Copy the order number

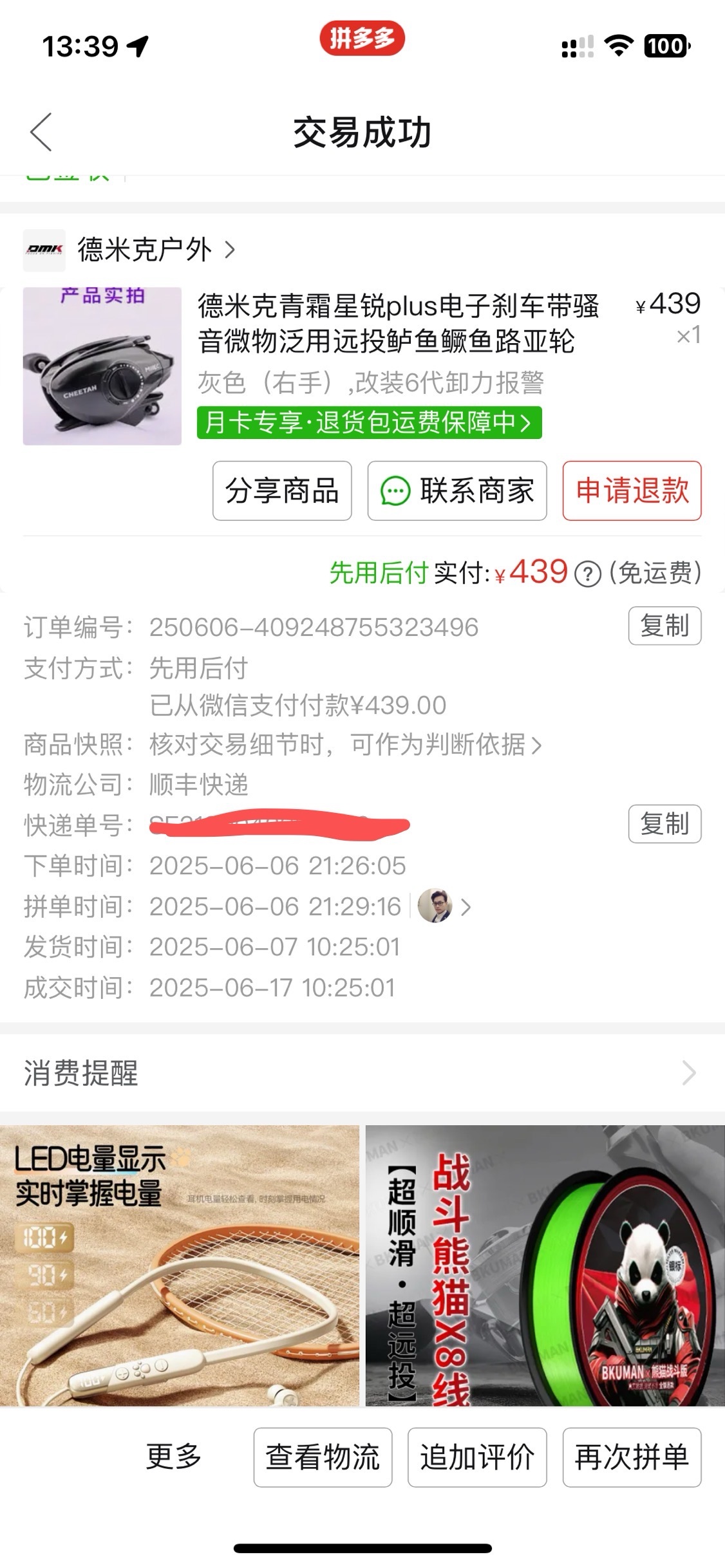click(x=664, y=626)
